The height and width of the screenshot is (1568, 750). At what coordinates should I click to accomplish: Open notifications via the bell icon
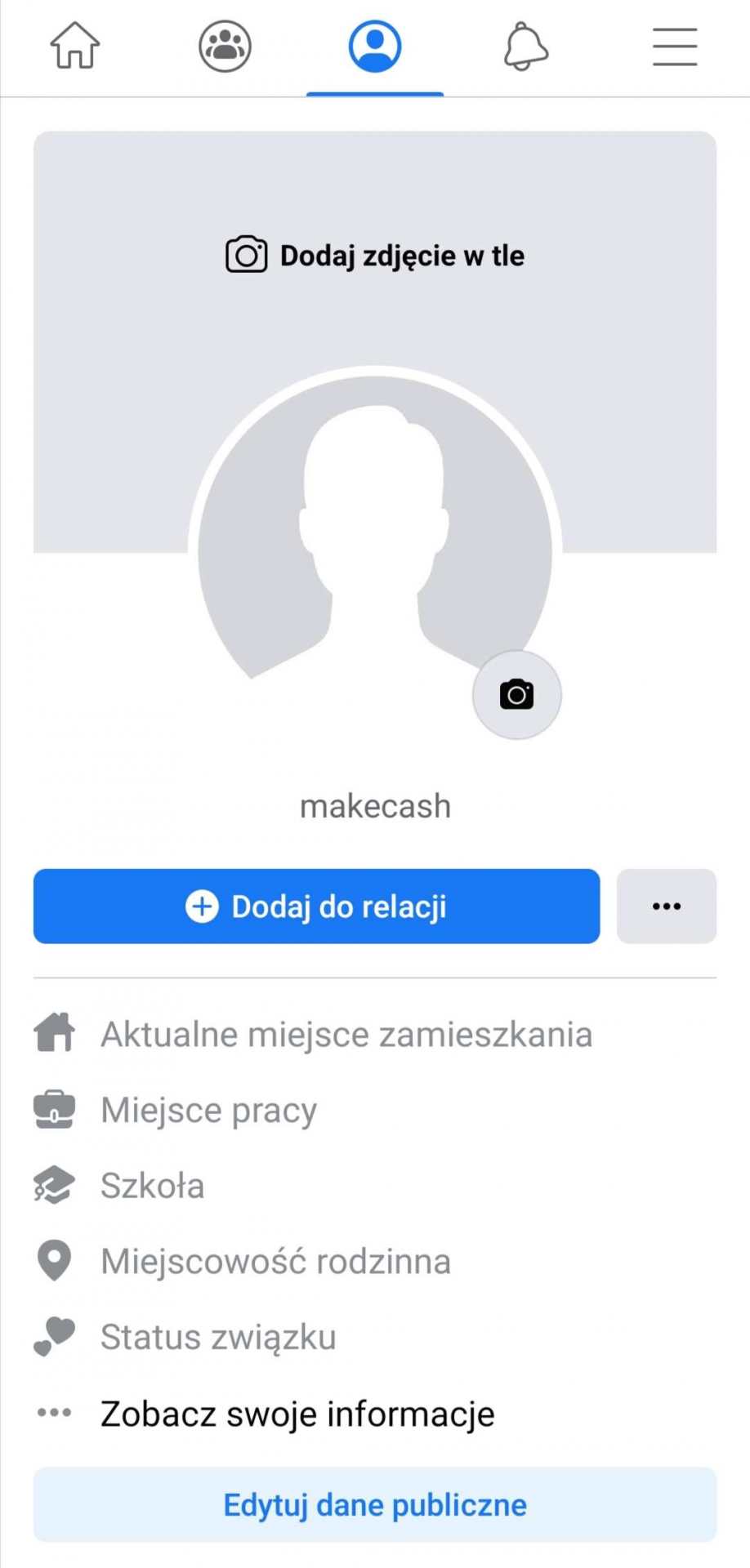click(525, 47)
